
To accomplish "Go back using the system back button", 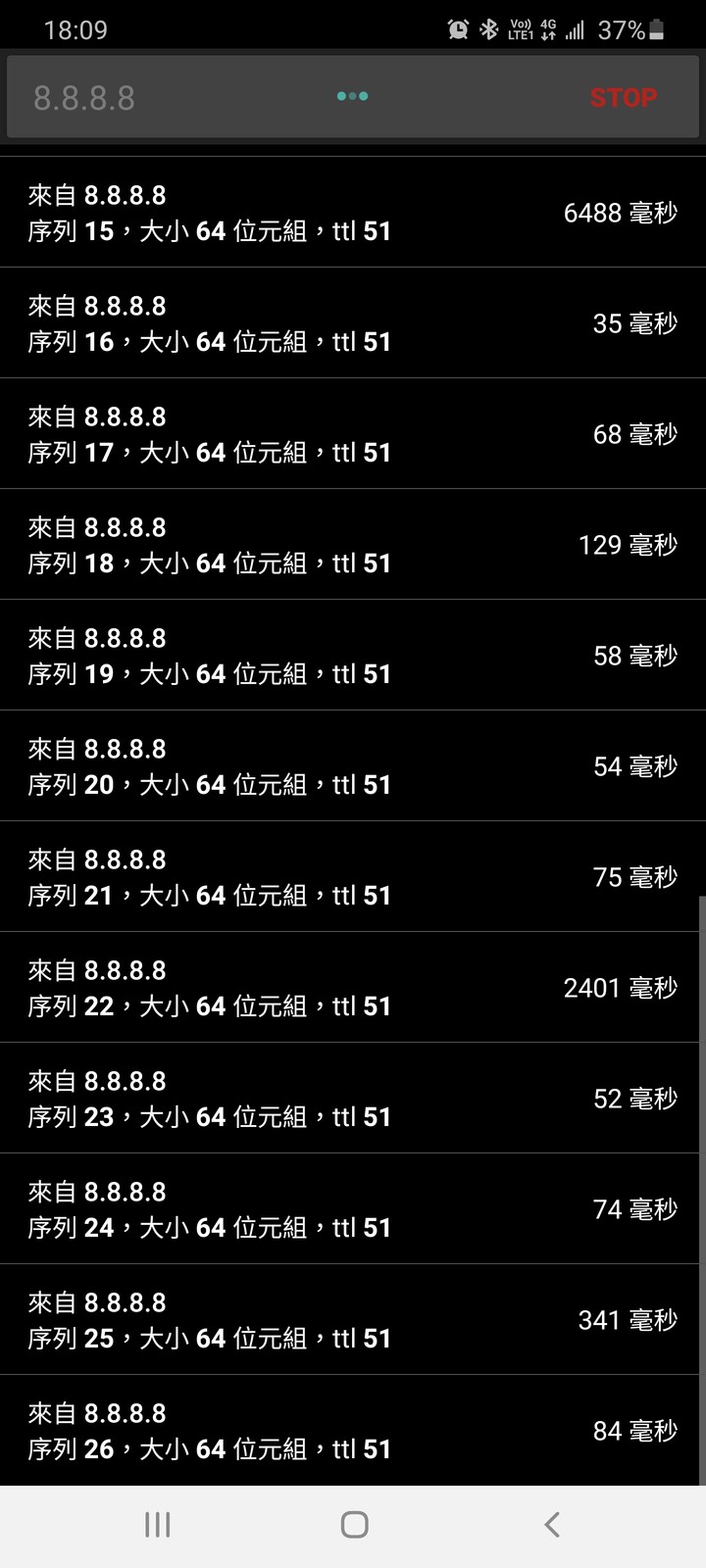I will [x=552, y=1524].
